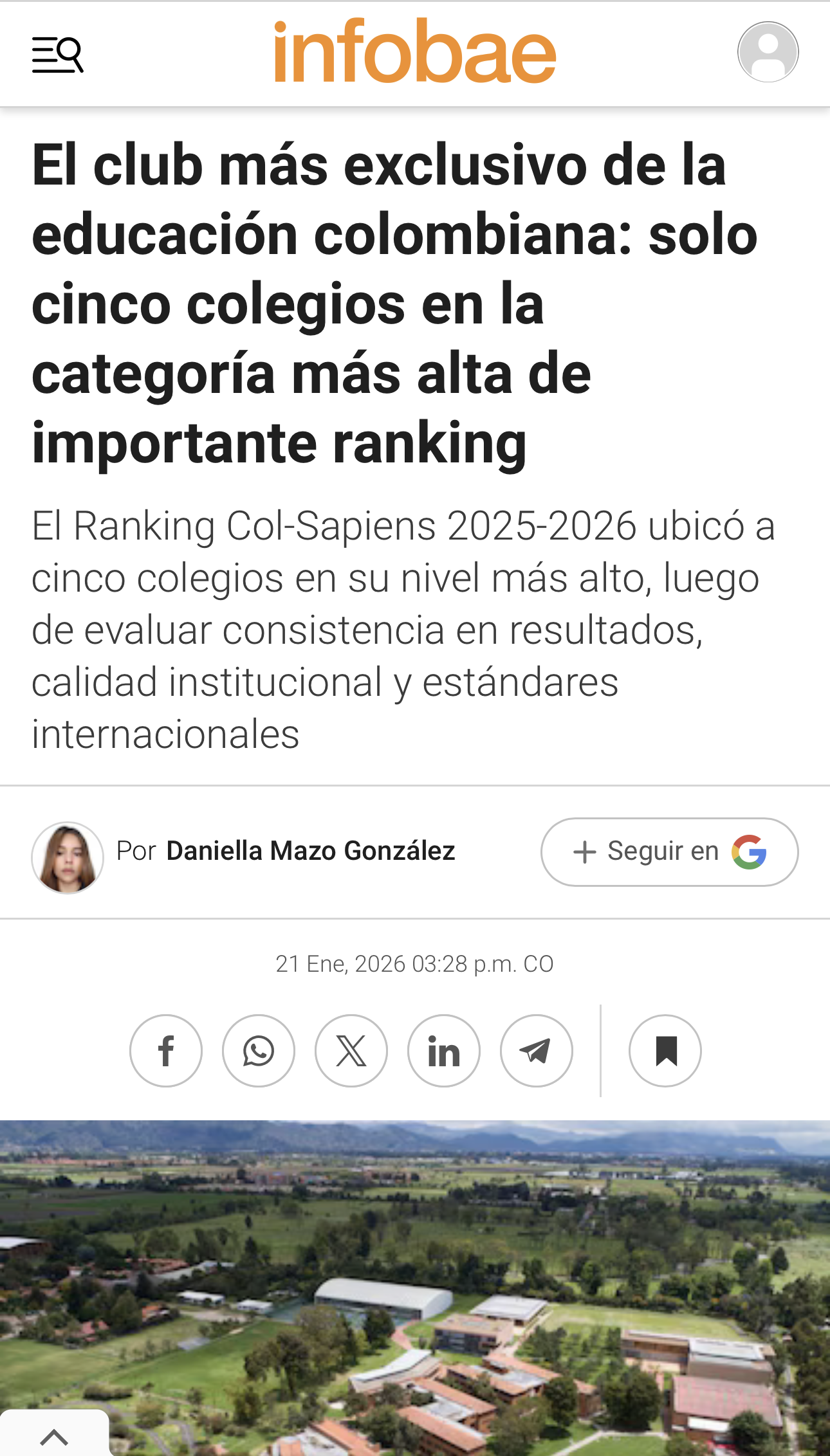This screenshot has width=830, height=1456.
Task: Share the article on Facebook
Action: click(x=166, y=1051)
